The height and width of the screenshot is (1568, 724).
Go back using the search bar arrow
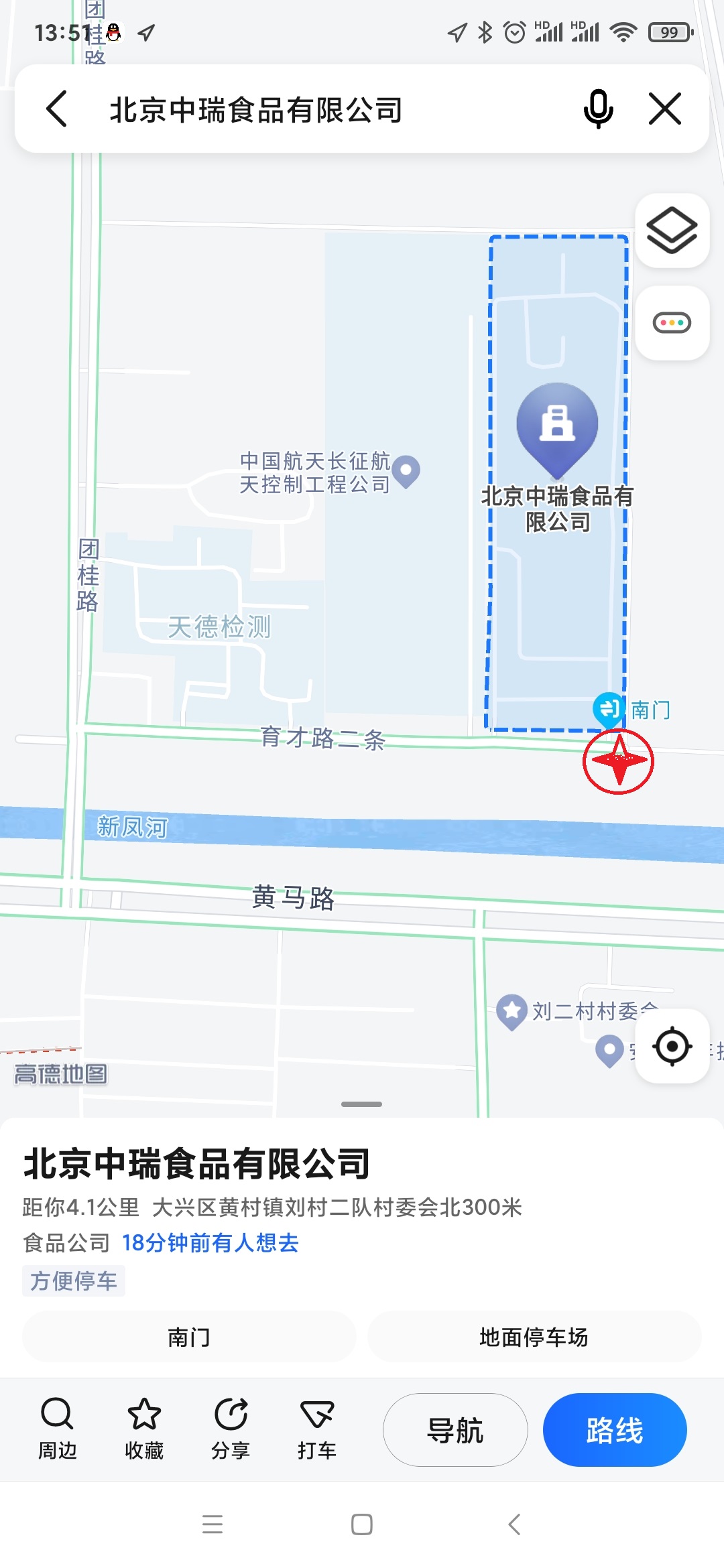[57, 109]
